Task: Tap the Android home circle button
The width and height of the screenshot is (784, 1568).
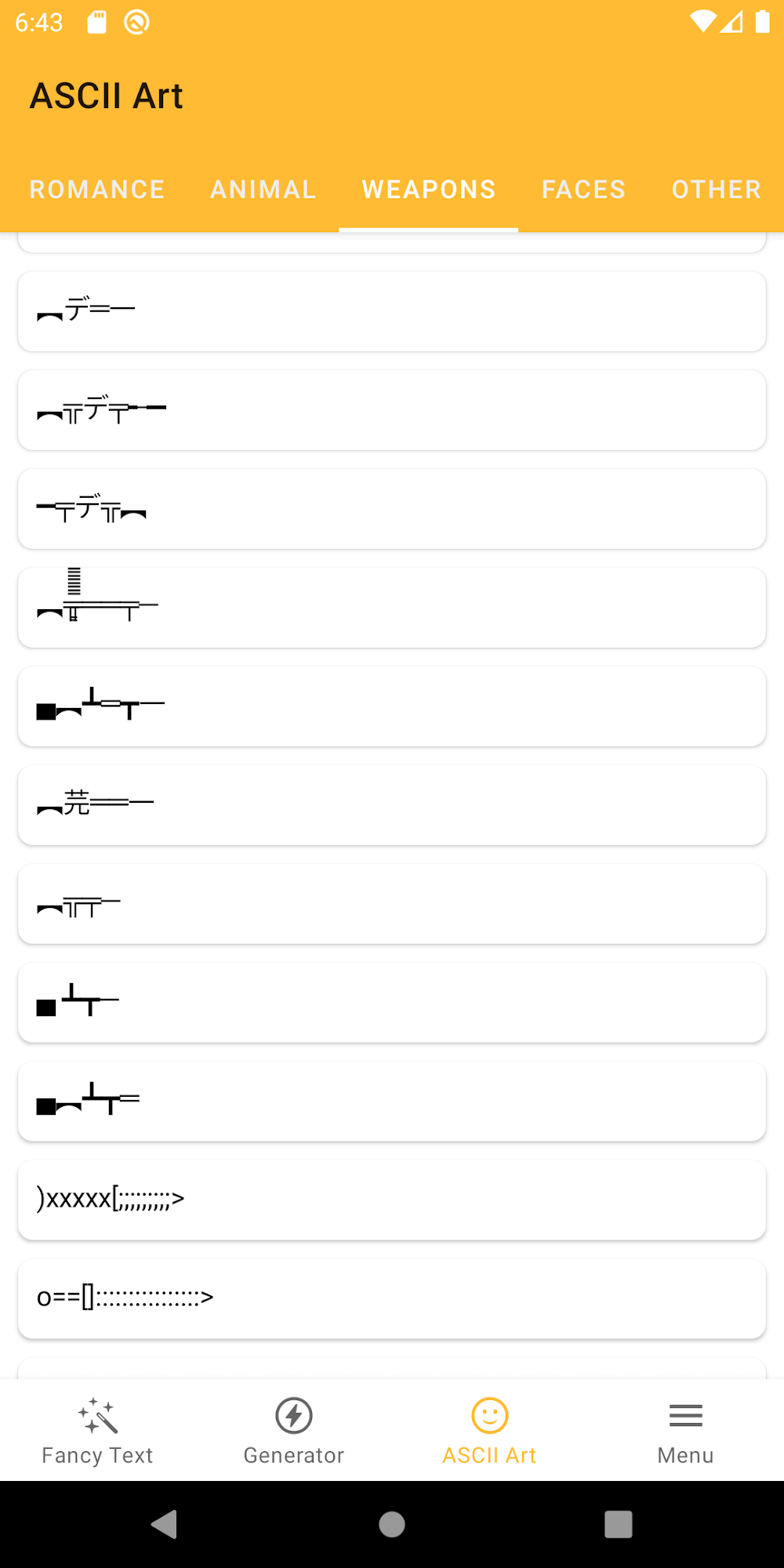Action: click(392, 1526)
